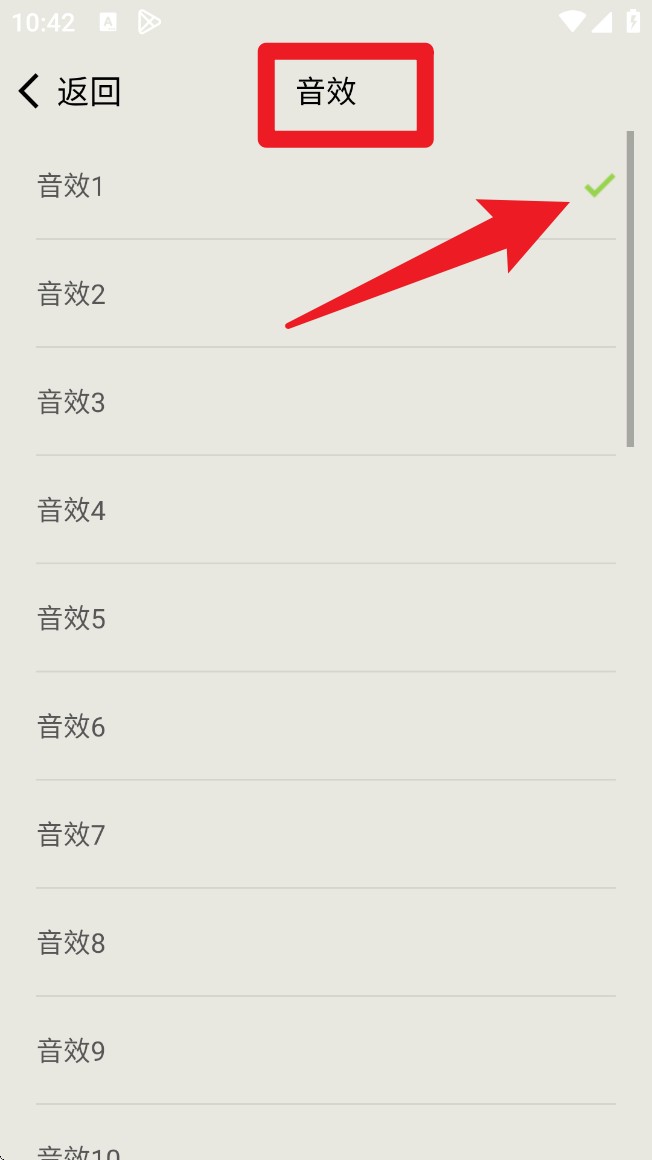Set the sound effect to 音效8
Viewport: 652px width, 1160px height.
coord(326,942)
